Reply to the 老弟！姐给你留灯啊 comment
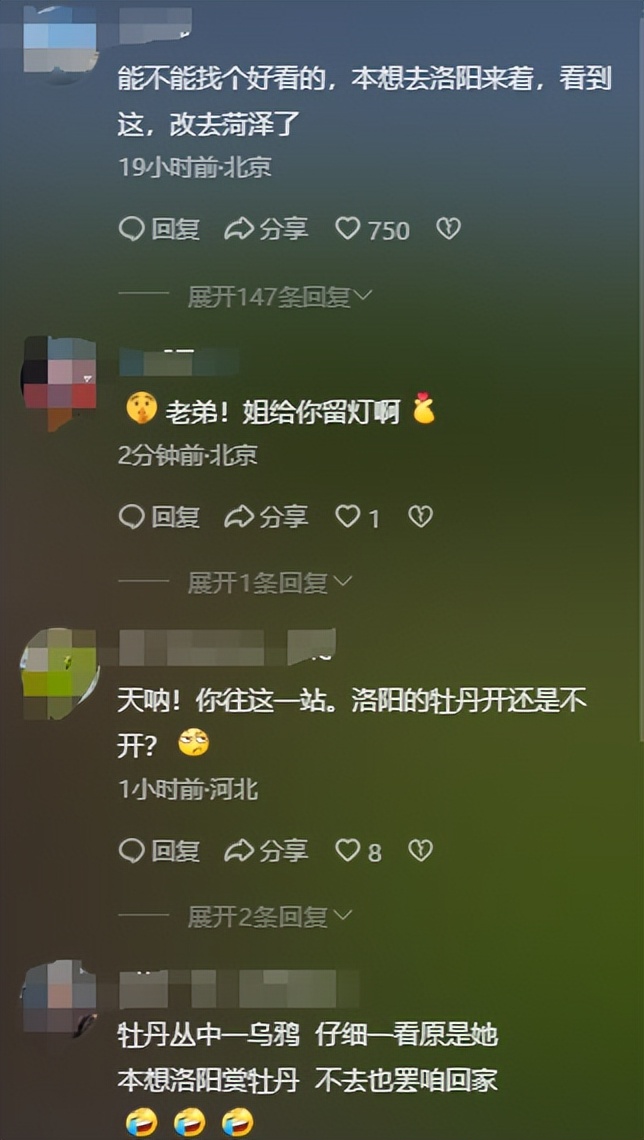The image size is (644, 1140). [x=159, y=517]
